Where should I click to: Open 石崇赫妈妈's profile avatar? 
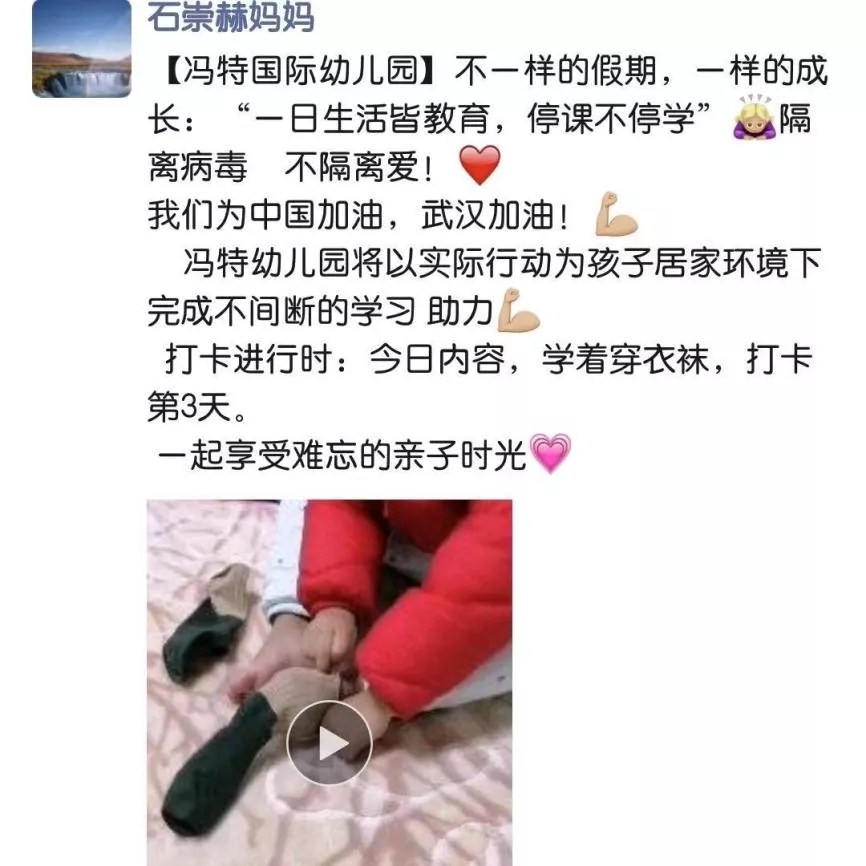click(81, 50)
